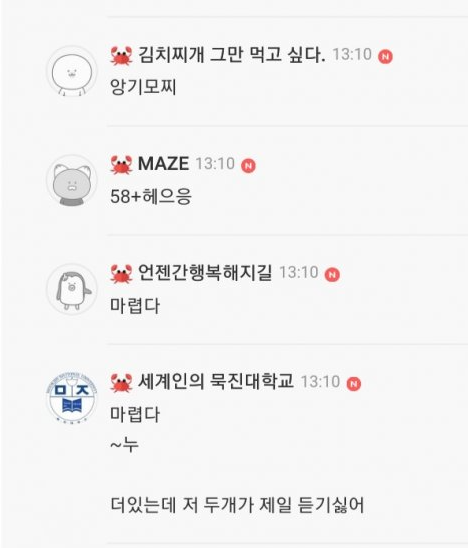View 언젠간행복해지길's profile picture
The width and height of the screenshot is (468, 548).
(72, 289)
